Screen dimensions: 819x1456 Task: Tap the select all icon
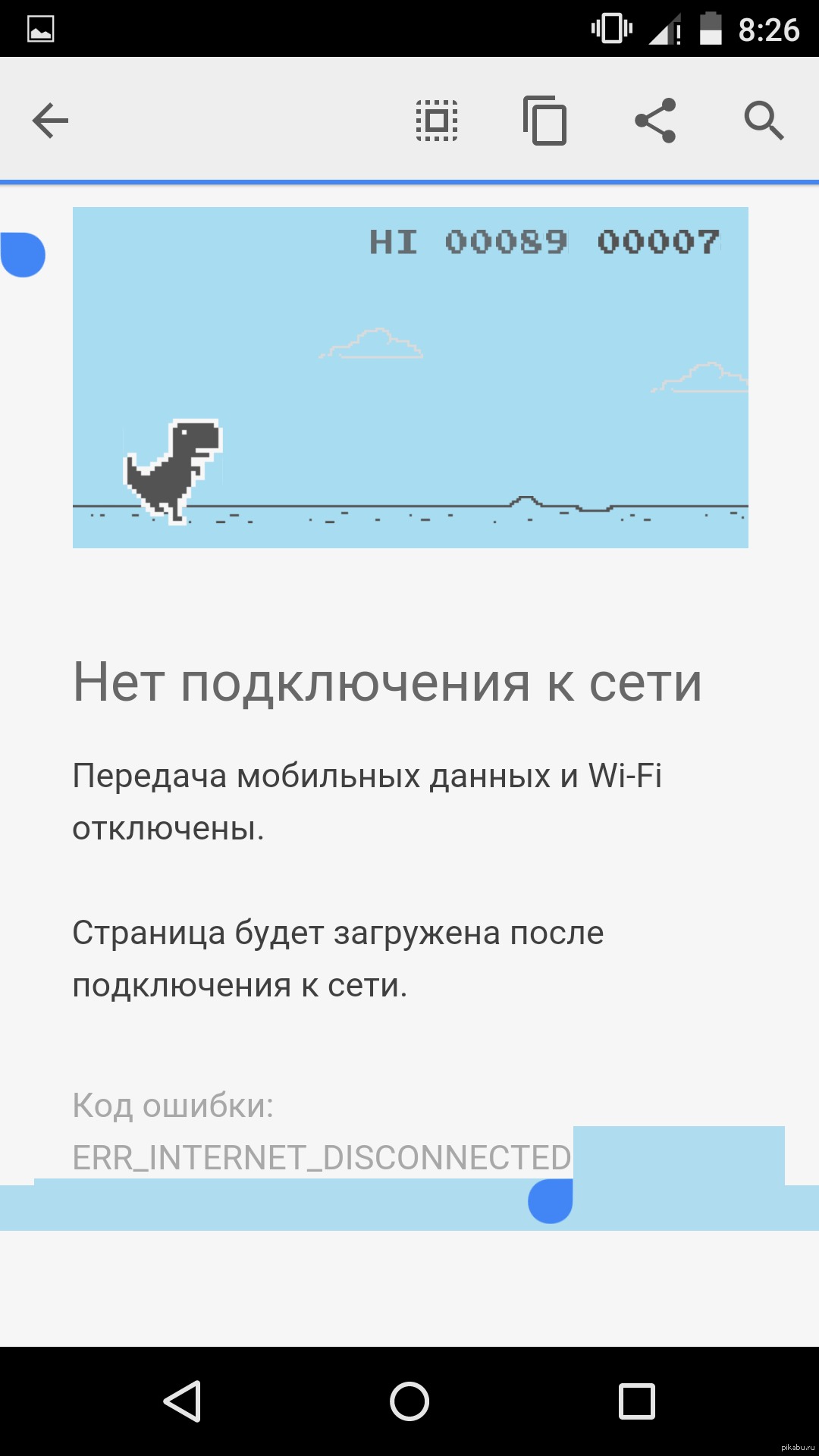(437, 121)
